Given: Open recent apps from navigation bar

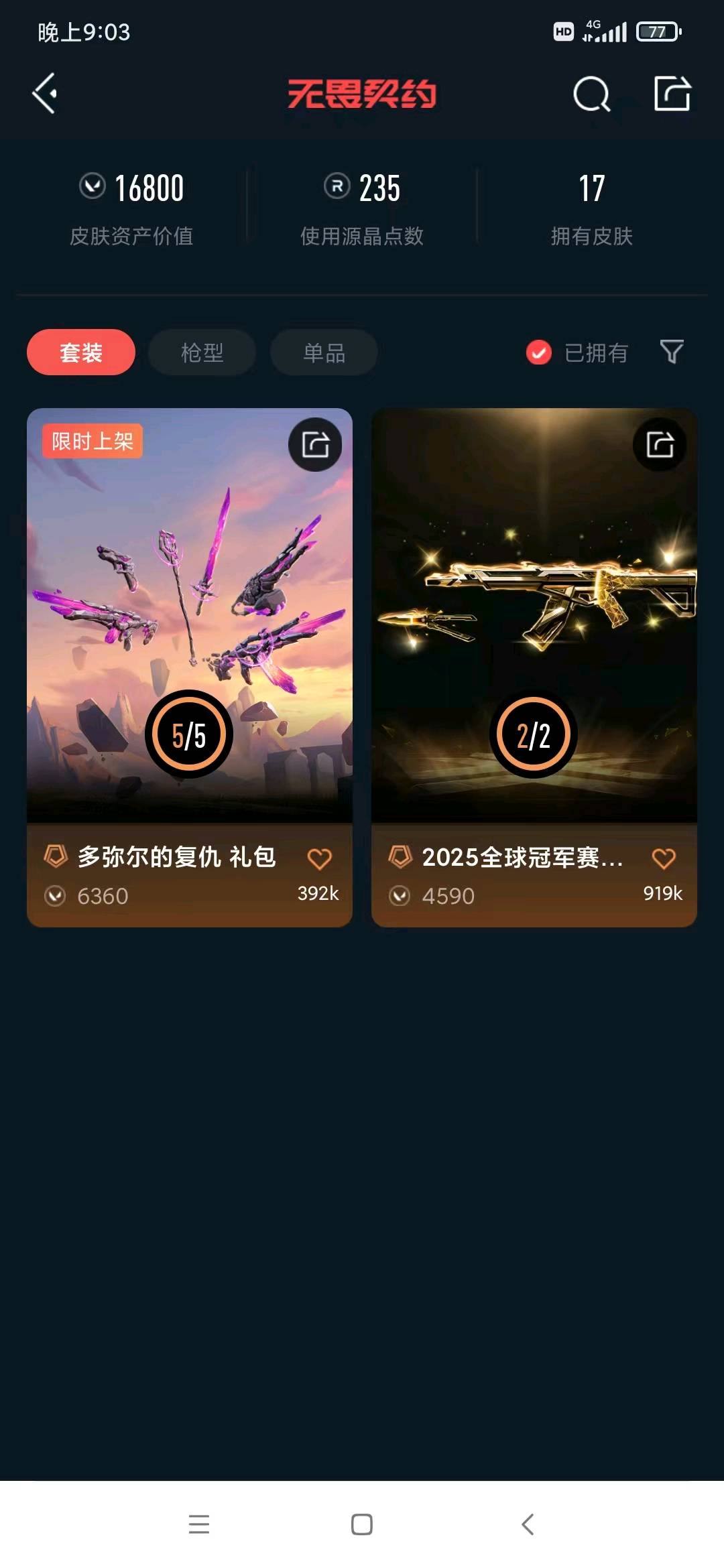Looking at the screenshot, I should coord(199,1524).
